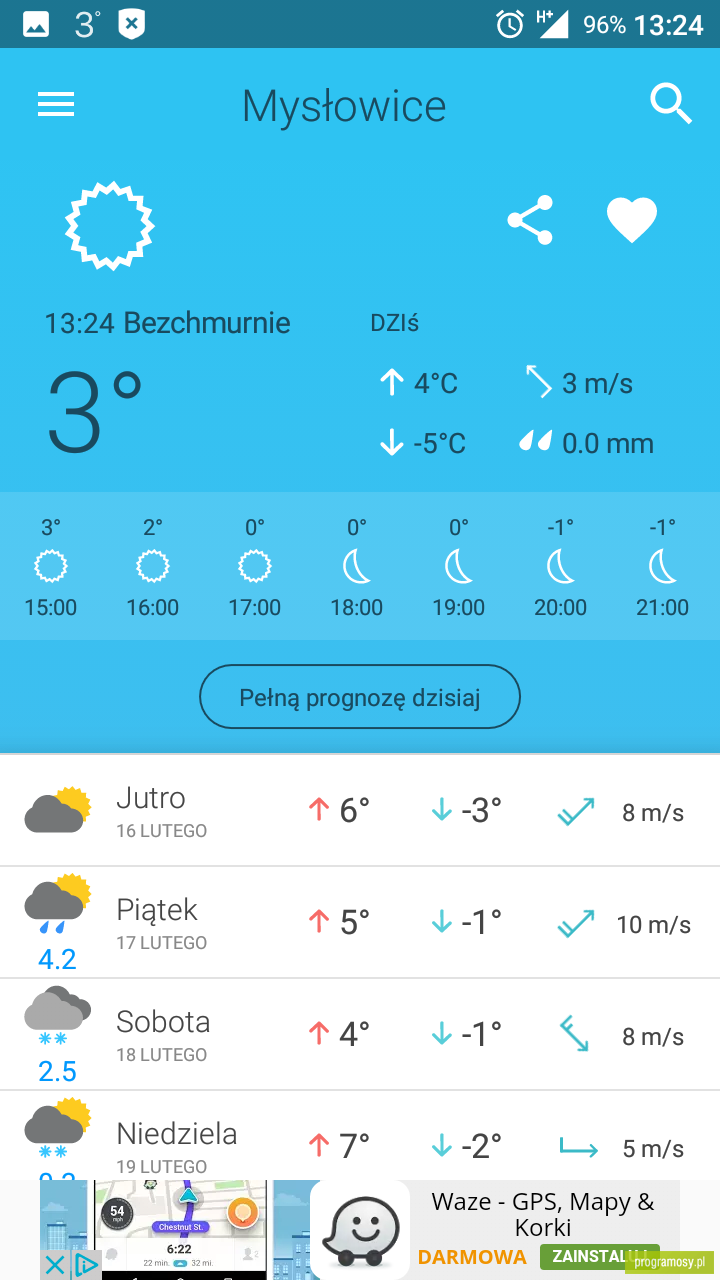Open the Sobota 18 lutego forecast
Image resolution: width=720 pixels, height=1280 pixels.
click(x=360, y=1035)
